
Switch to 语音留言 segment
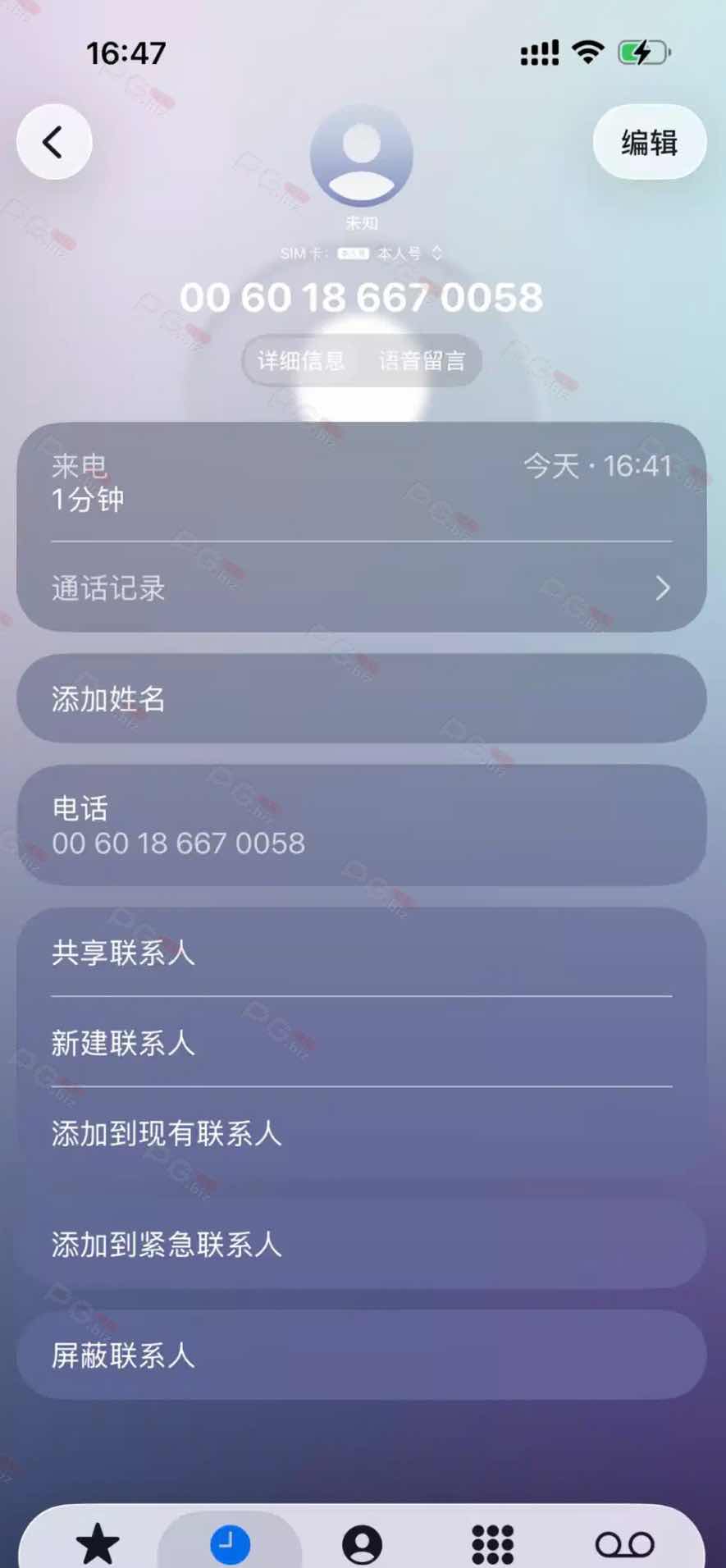pyautogui.click(x=422, y=360)
